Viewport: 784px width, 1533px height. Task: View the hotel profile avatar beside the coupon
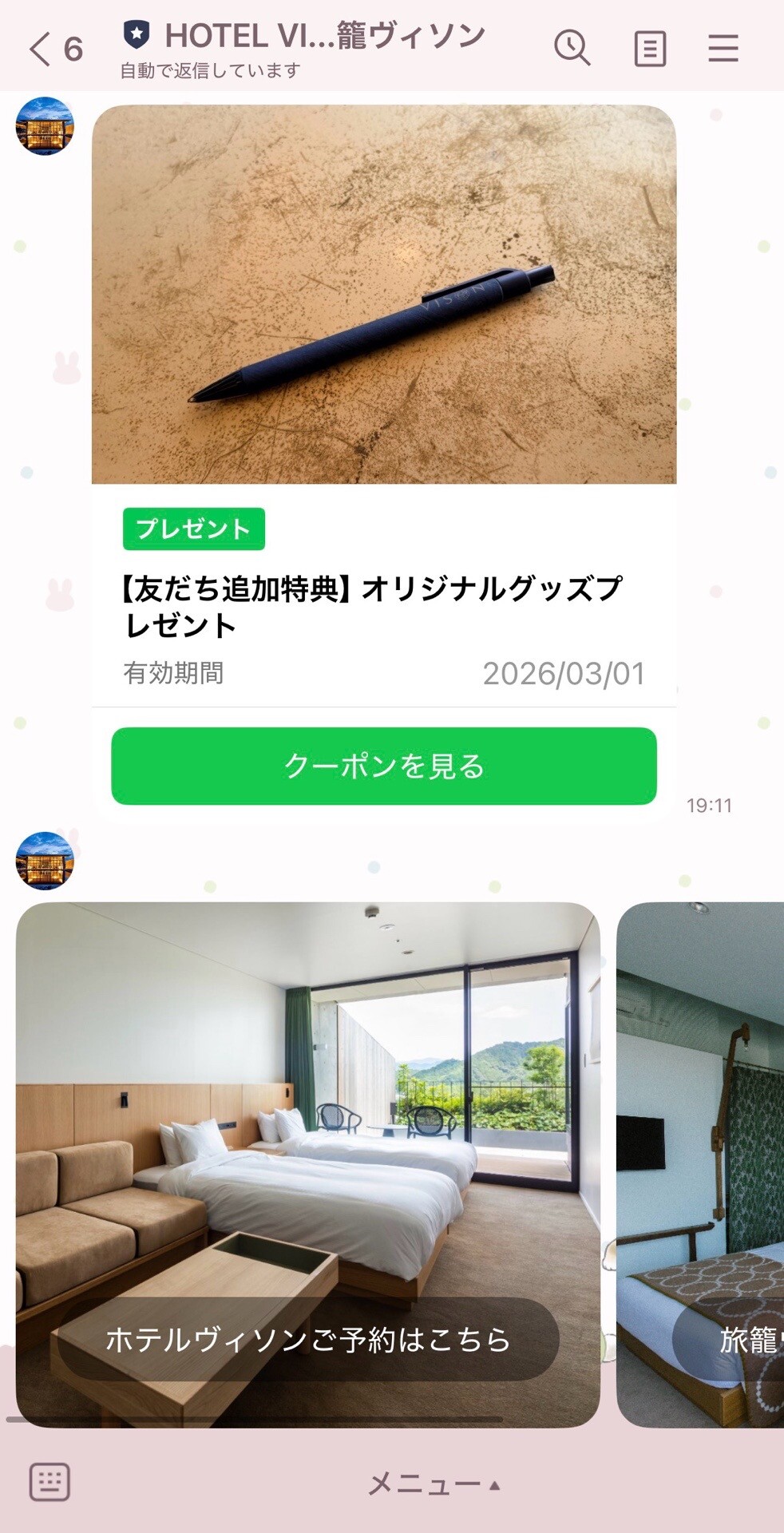45,126
